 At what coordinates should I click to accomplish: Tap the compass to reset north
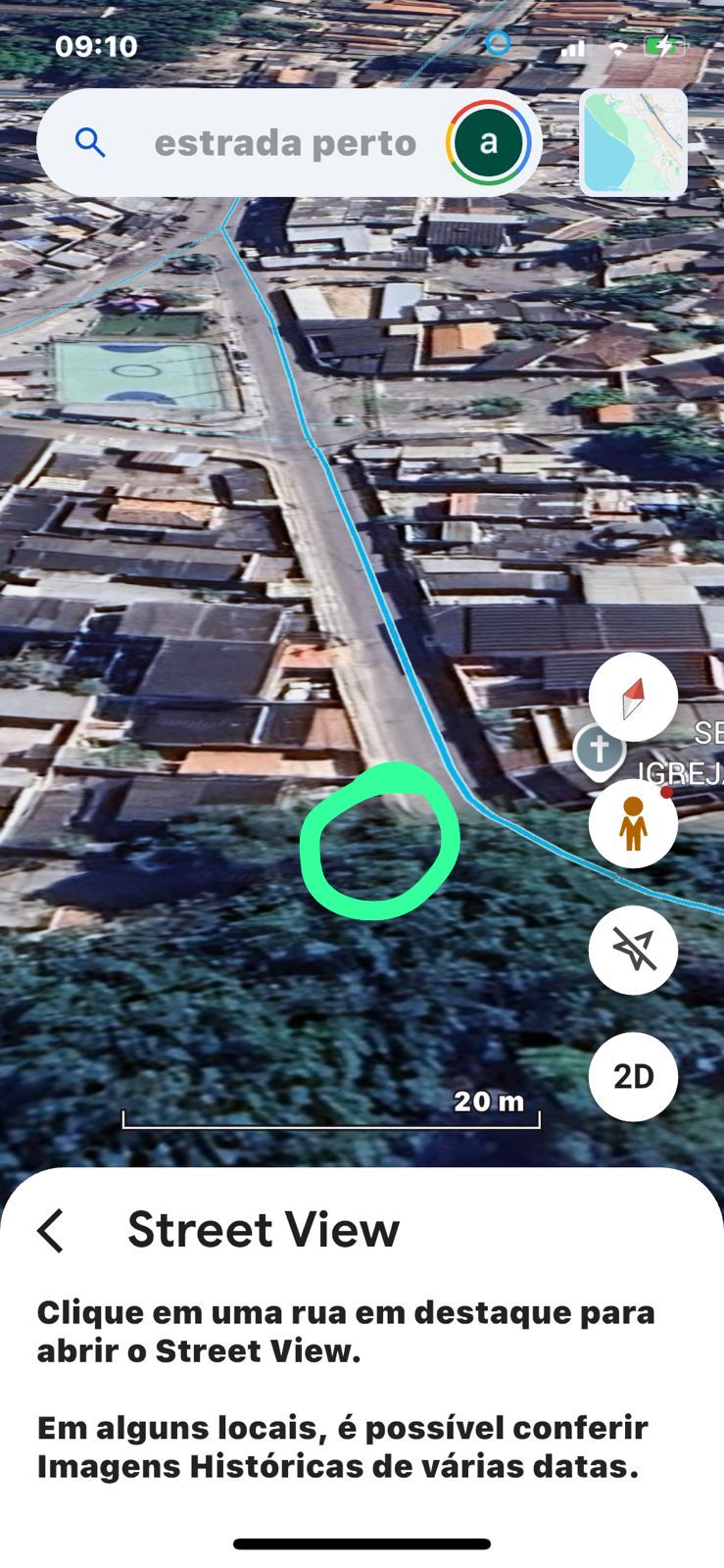(633, 697)
